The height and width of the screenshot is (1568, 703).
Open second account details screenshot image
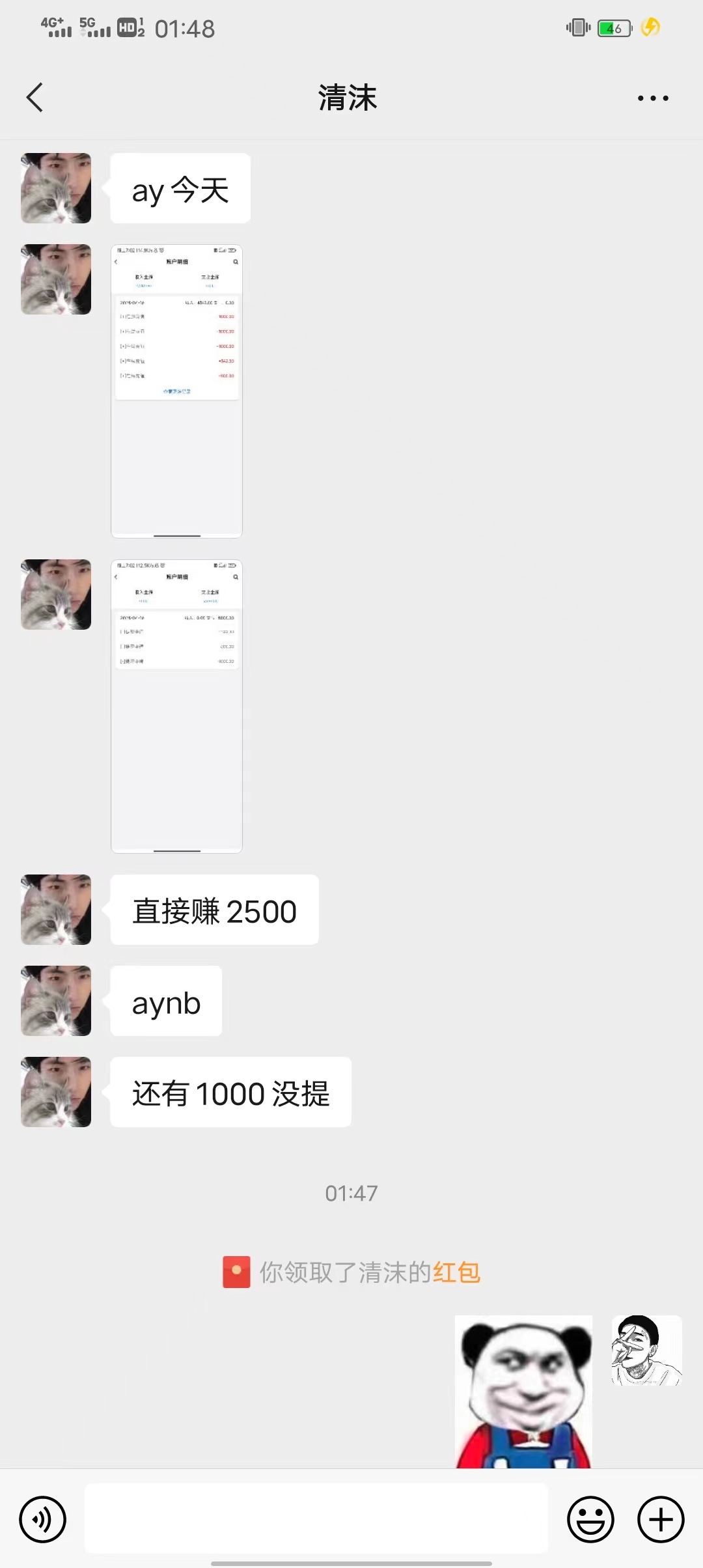click(x=176, y=706)
